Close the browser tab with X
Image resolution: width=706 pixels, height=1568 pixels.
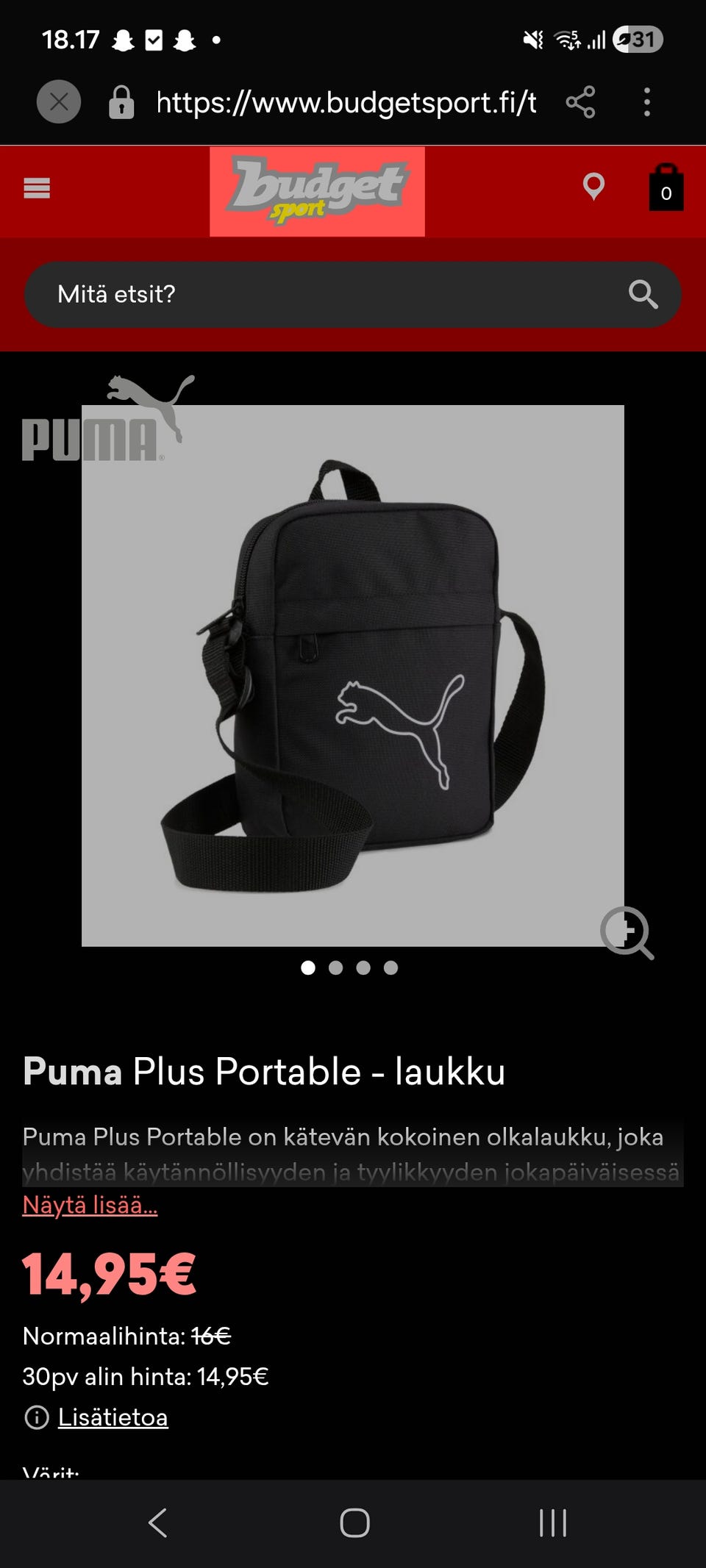(59, 101)
